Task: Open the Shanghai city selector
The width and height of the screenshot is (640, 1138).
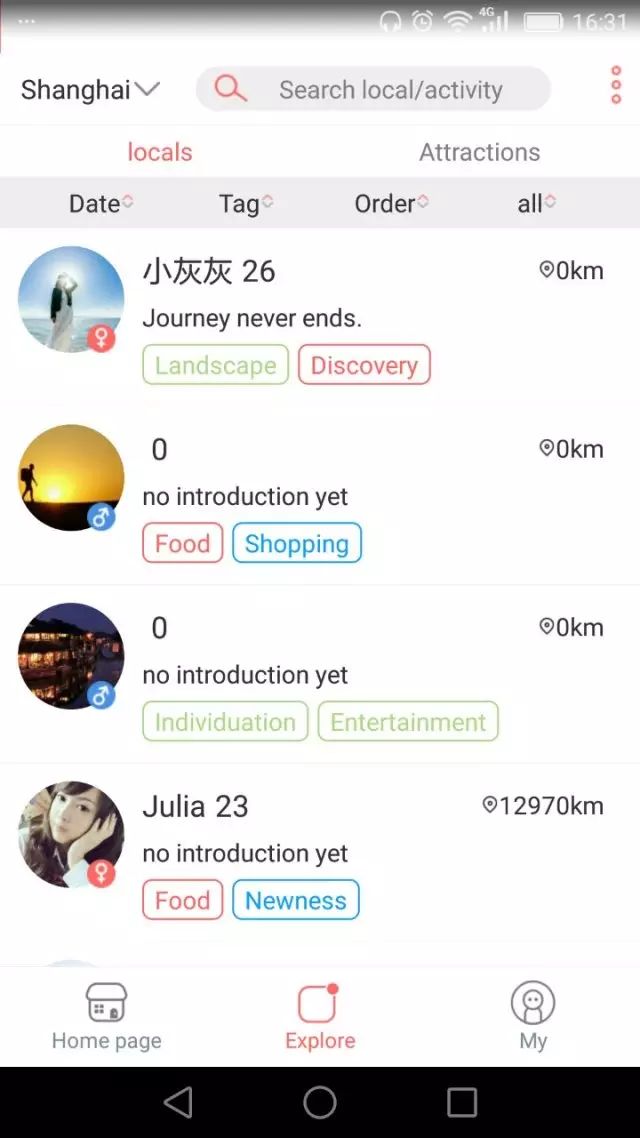Action: click(x=90, y=90)
